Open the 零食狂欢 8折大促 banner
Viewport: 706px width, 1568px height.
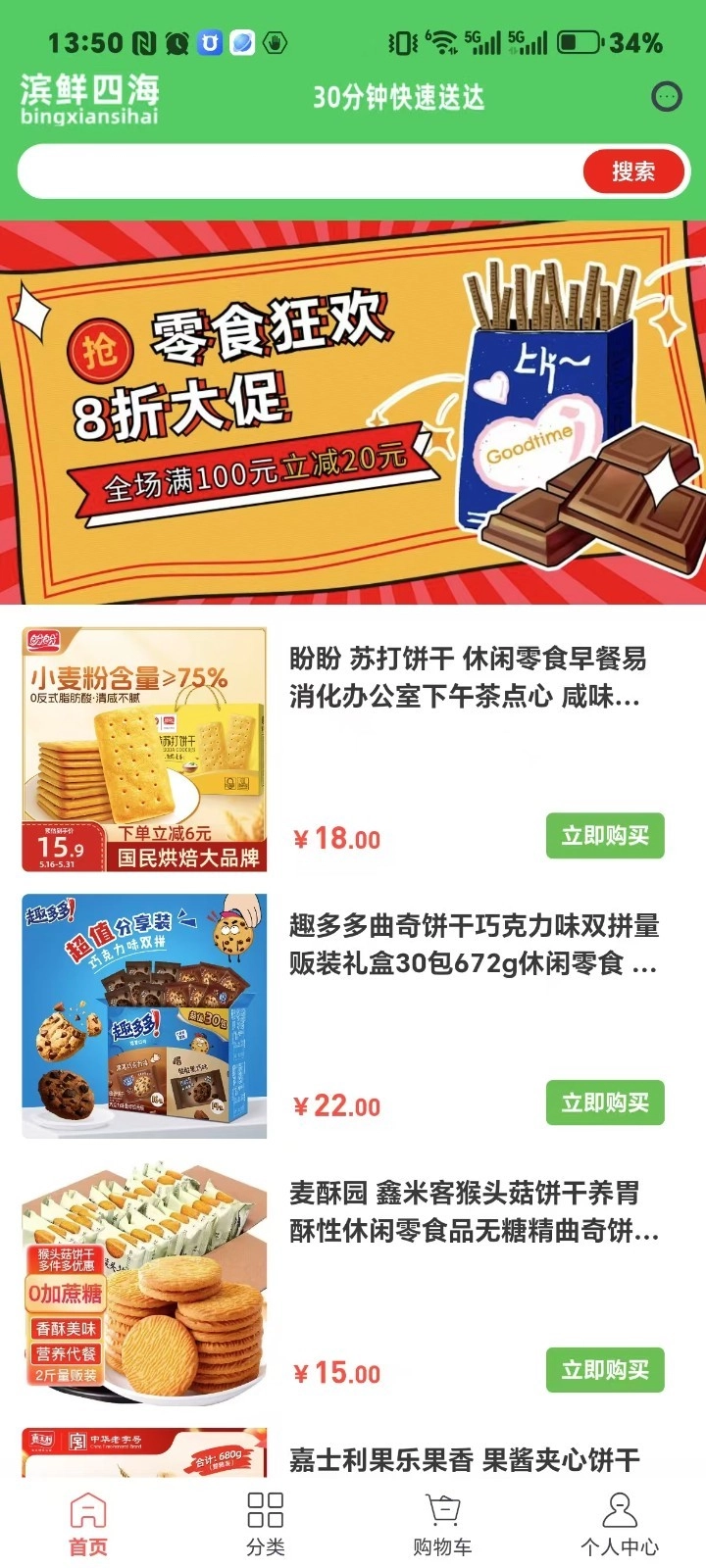tap(353, 412)
